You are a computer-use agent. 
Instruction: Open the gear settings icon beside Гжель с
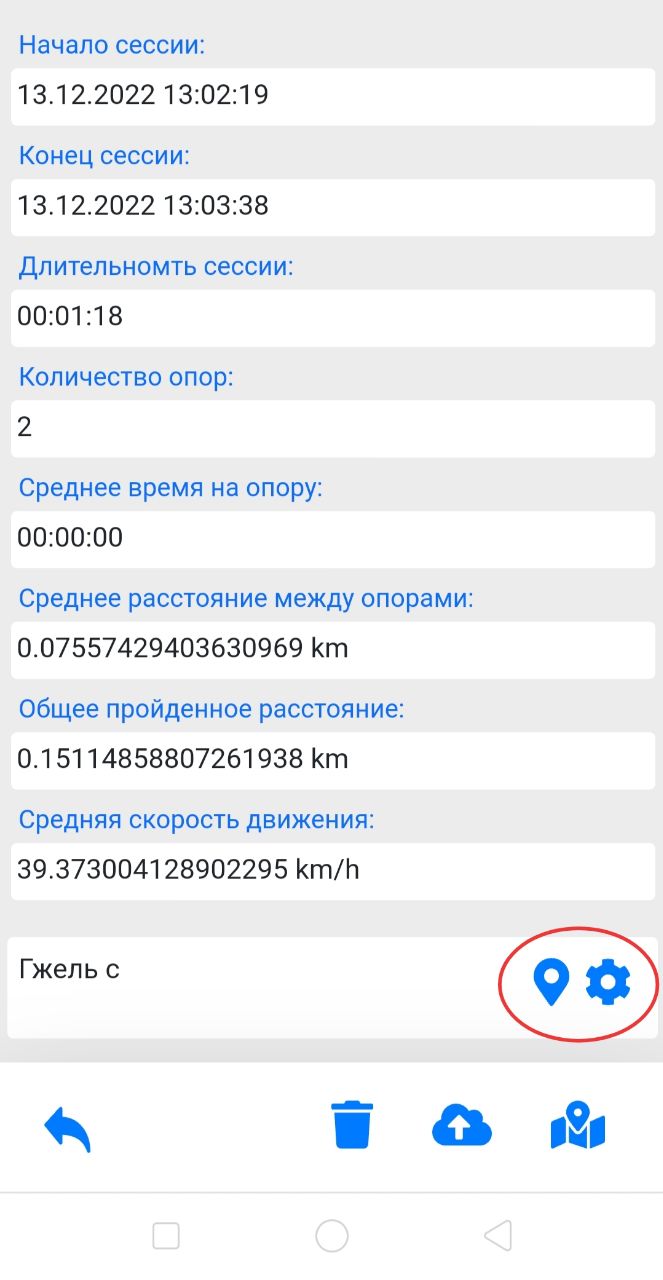coord(608,982)
